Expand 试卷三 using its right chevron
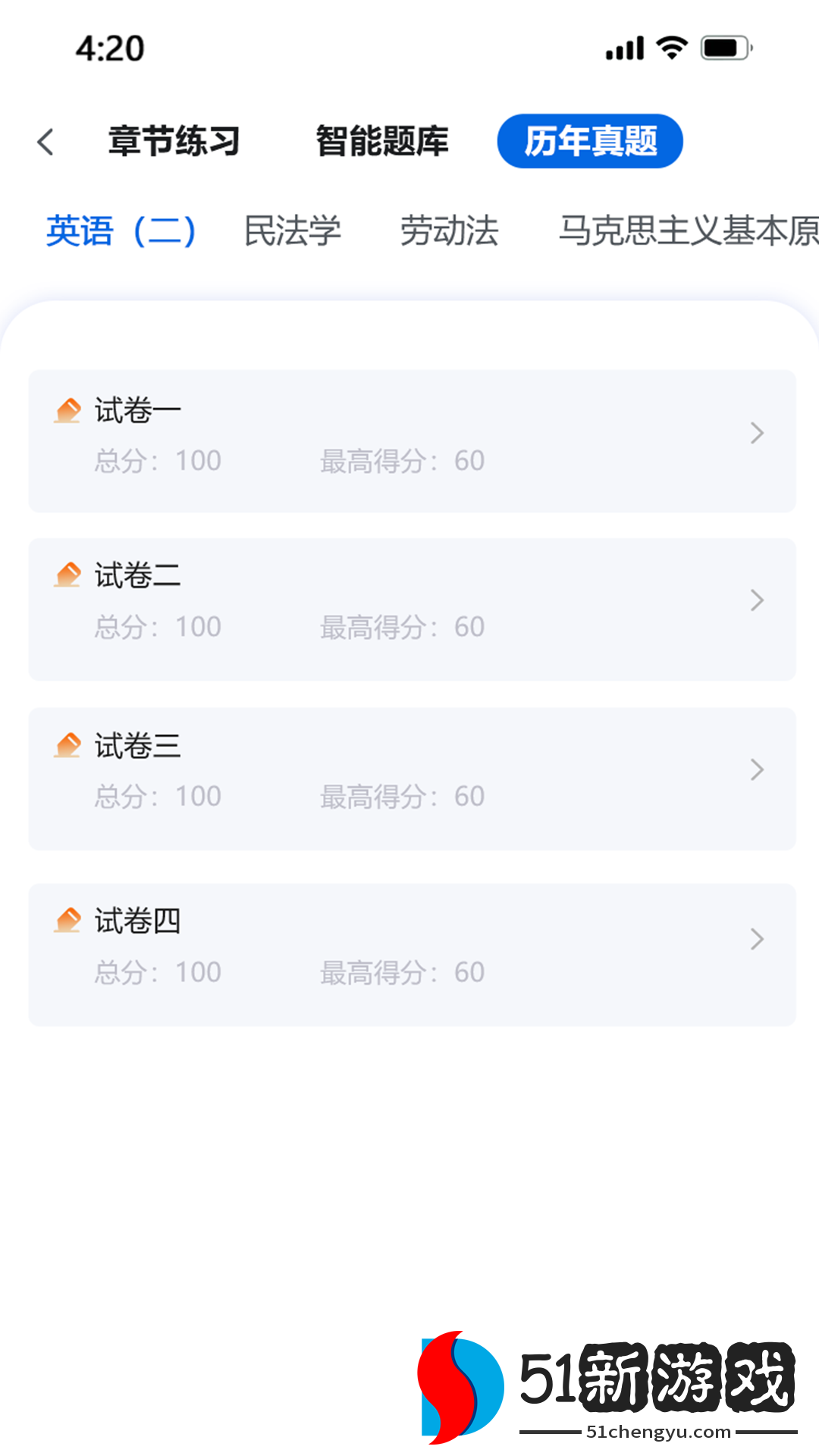This screenshot has width=819, height=1456. (x=756, y=770)
